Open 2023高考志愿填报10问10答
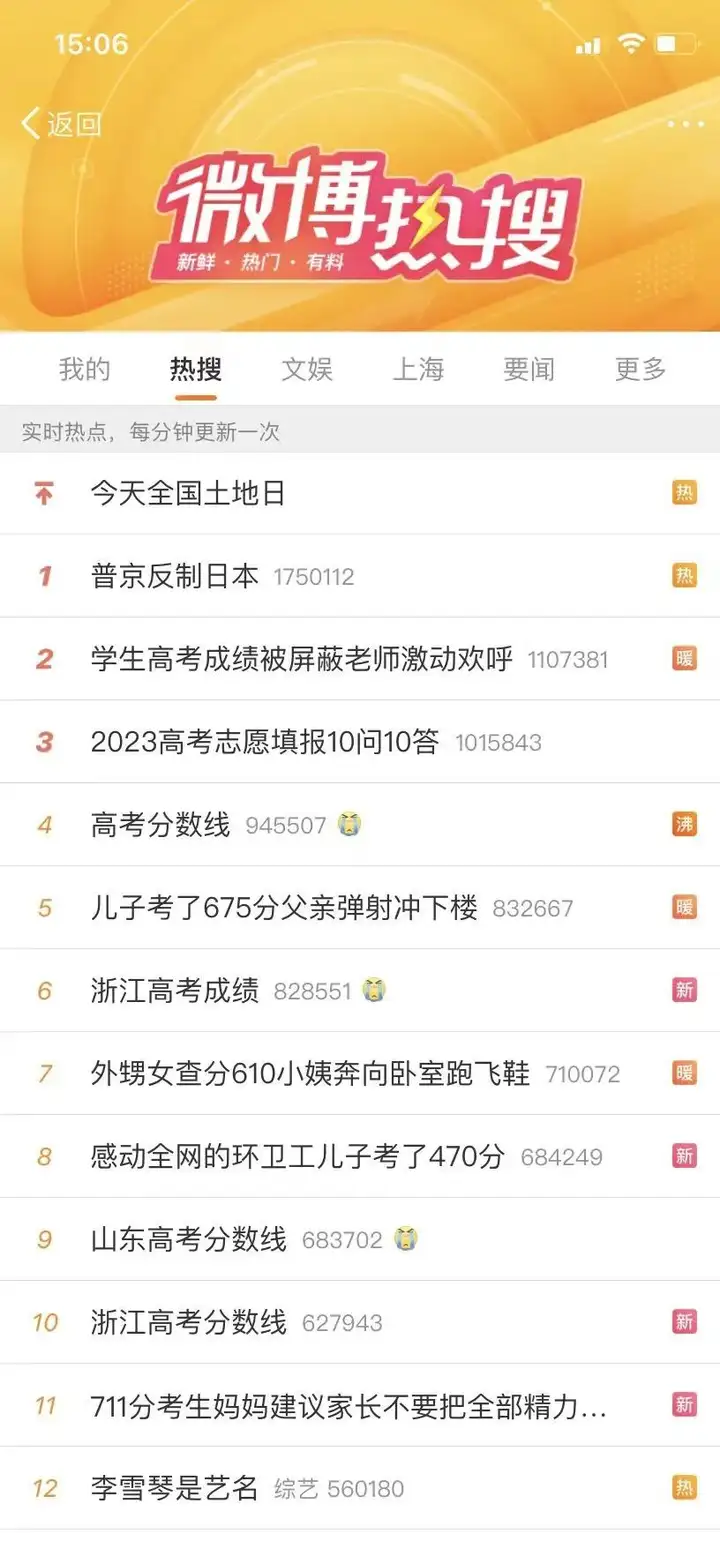This screenshot has width=720, height=1541. (x=360, y=742)
